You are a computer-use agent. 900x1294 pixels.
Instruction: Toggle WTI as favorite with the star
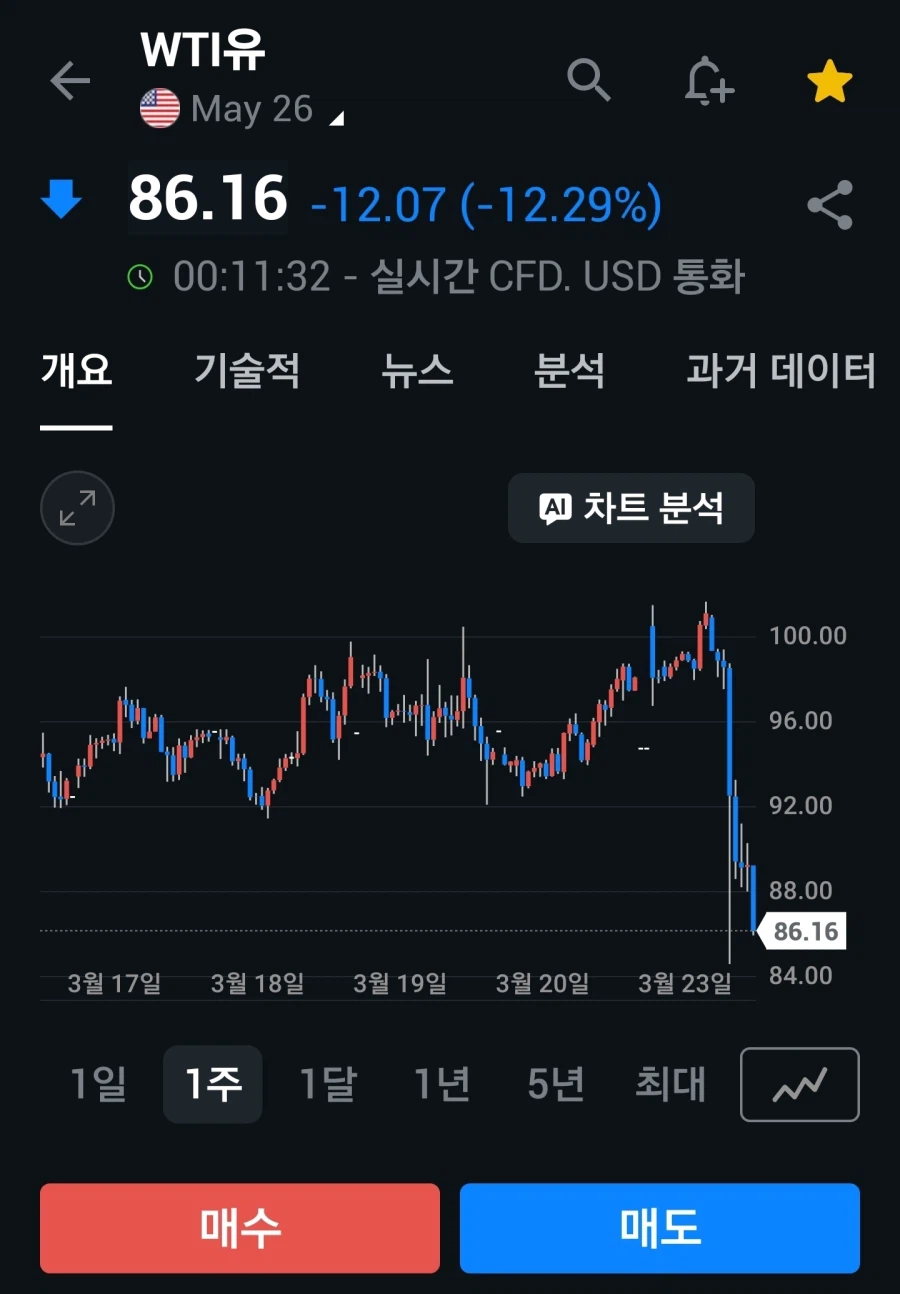(x=829, y=81)
